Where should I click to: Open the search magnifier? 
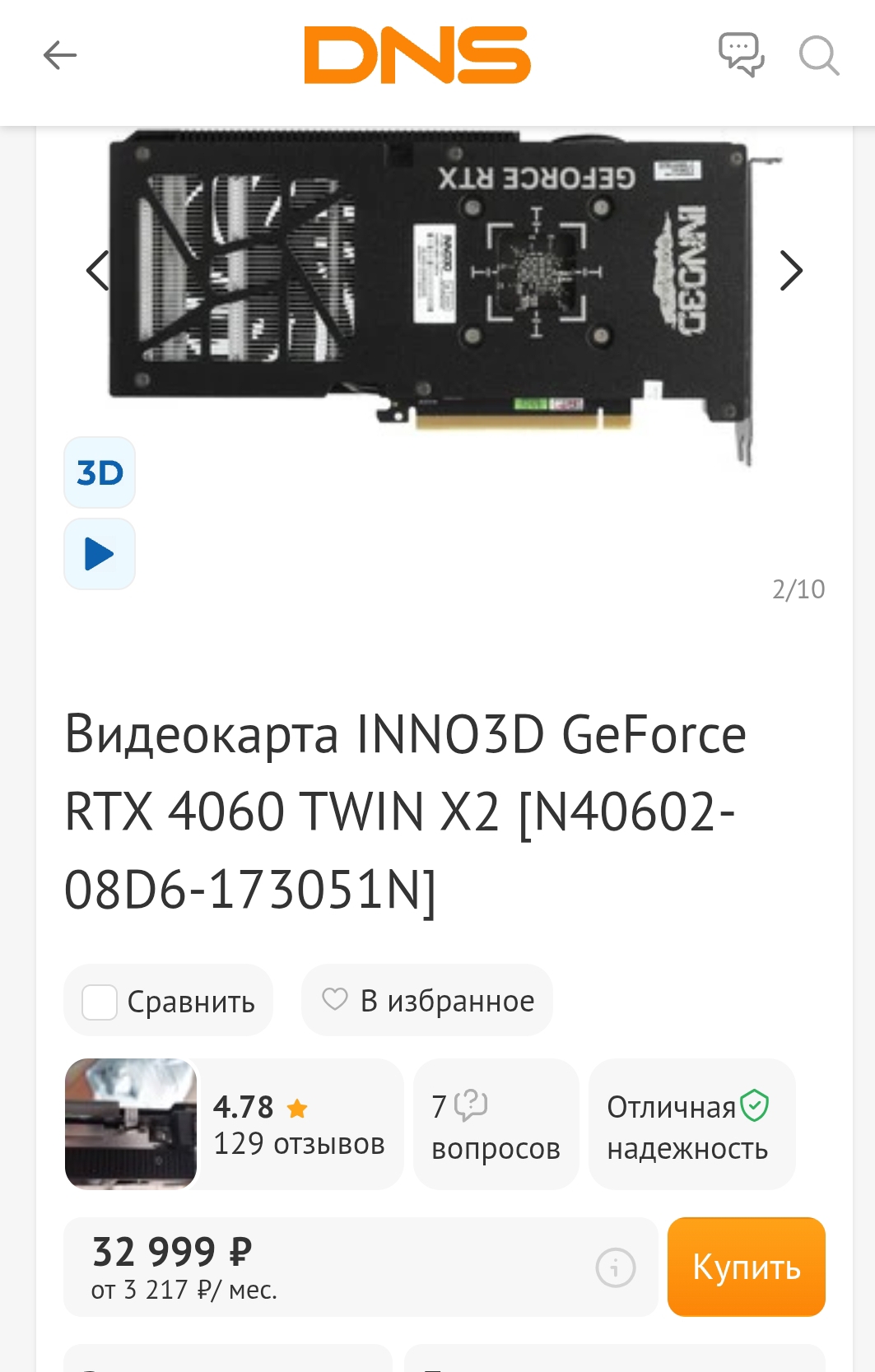tap(818, 56)
